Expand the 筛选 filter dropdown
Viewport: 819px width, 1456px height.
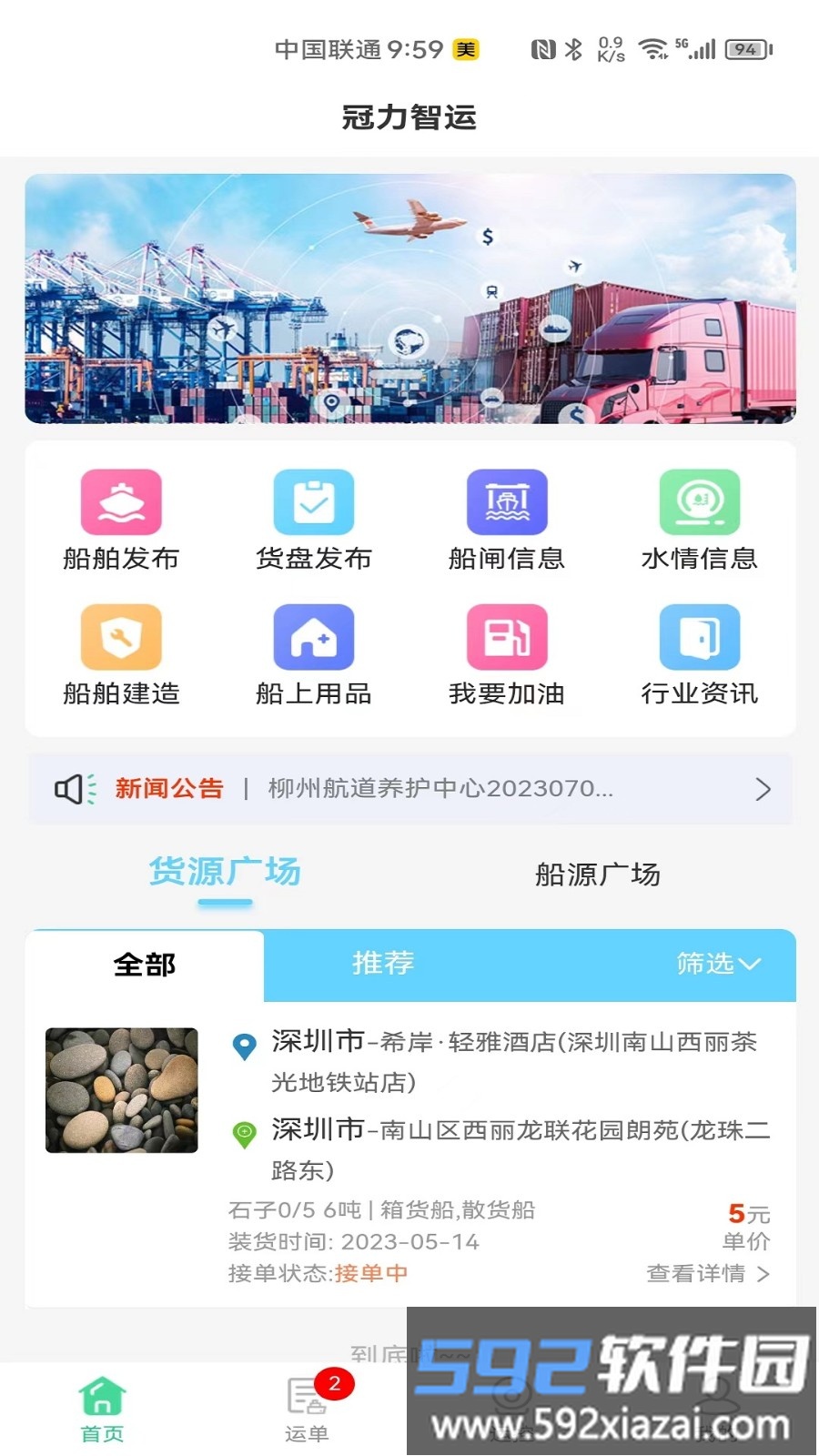coord(717,964)
